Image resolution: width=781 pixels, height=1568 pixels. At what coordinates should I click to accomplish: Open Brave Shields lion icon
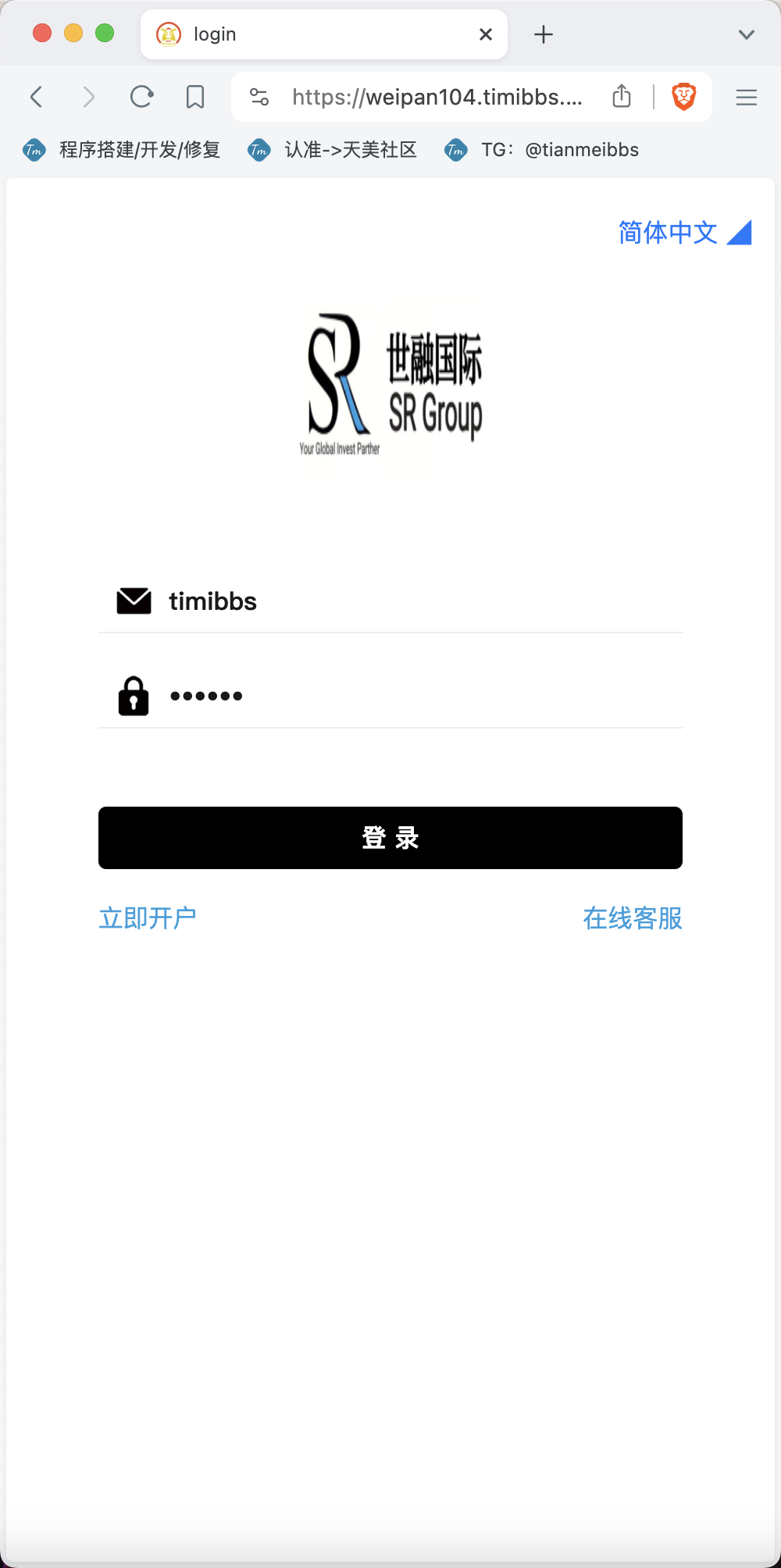click(684, 97)
